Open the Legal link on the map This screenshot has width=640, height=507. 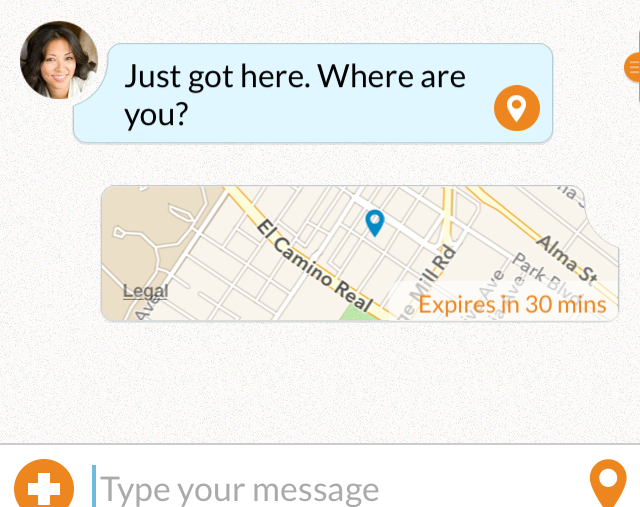(145, 291)
